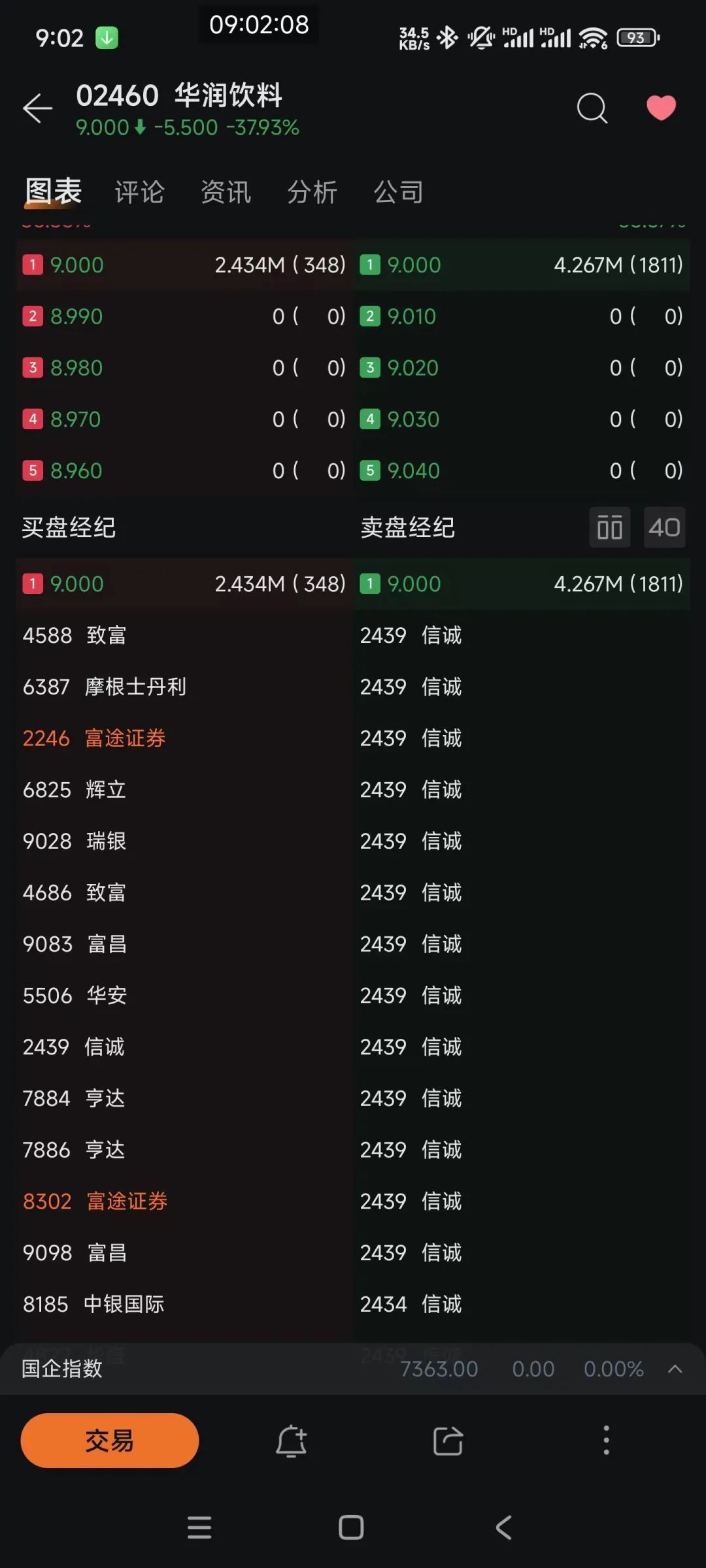Screen dimensions: 706x1568
Task: Select the 图表 tab
Action: [53, 192]
